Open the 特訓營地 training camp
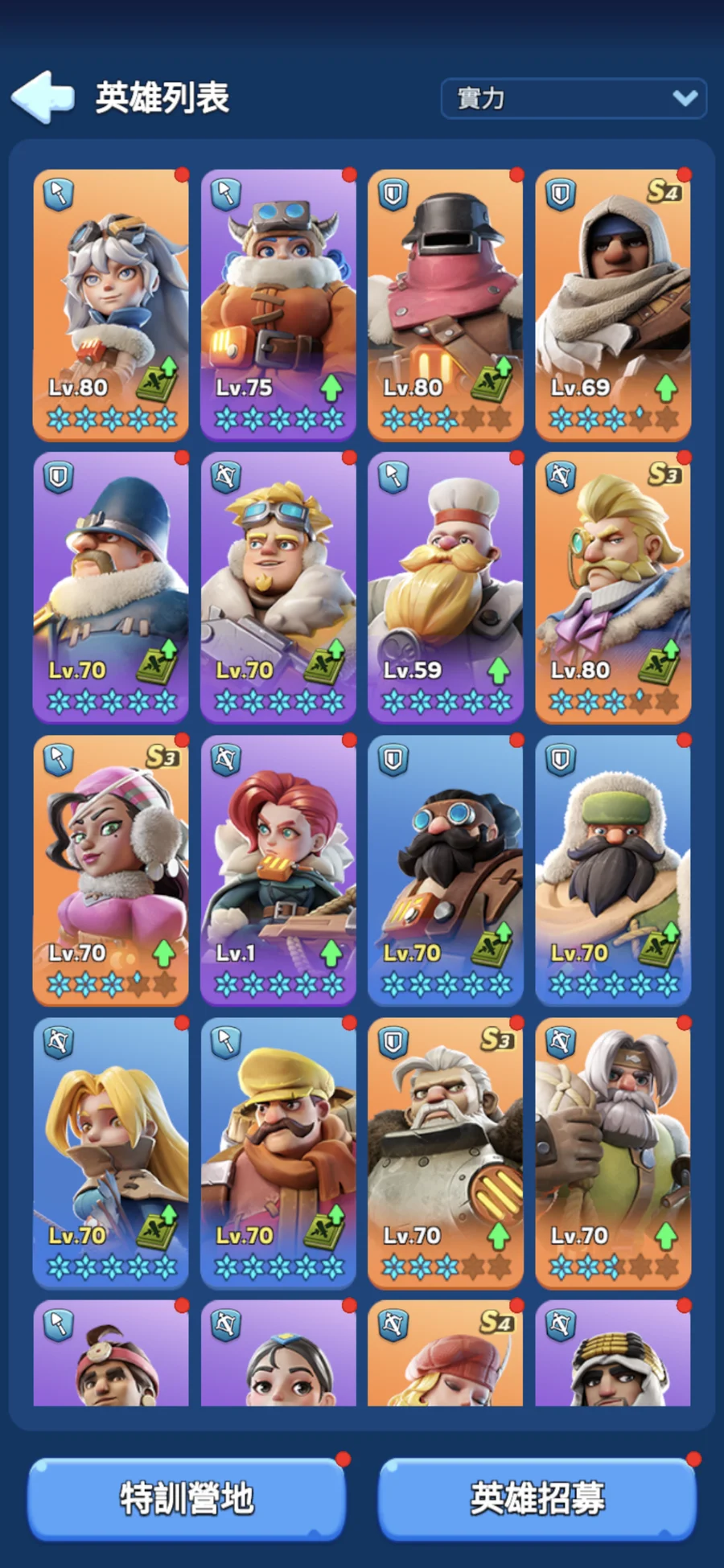724x1568 pixels. (187, 1499)
